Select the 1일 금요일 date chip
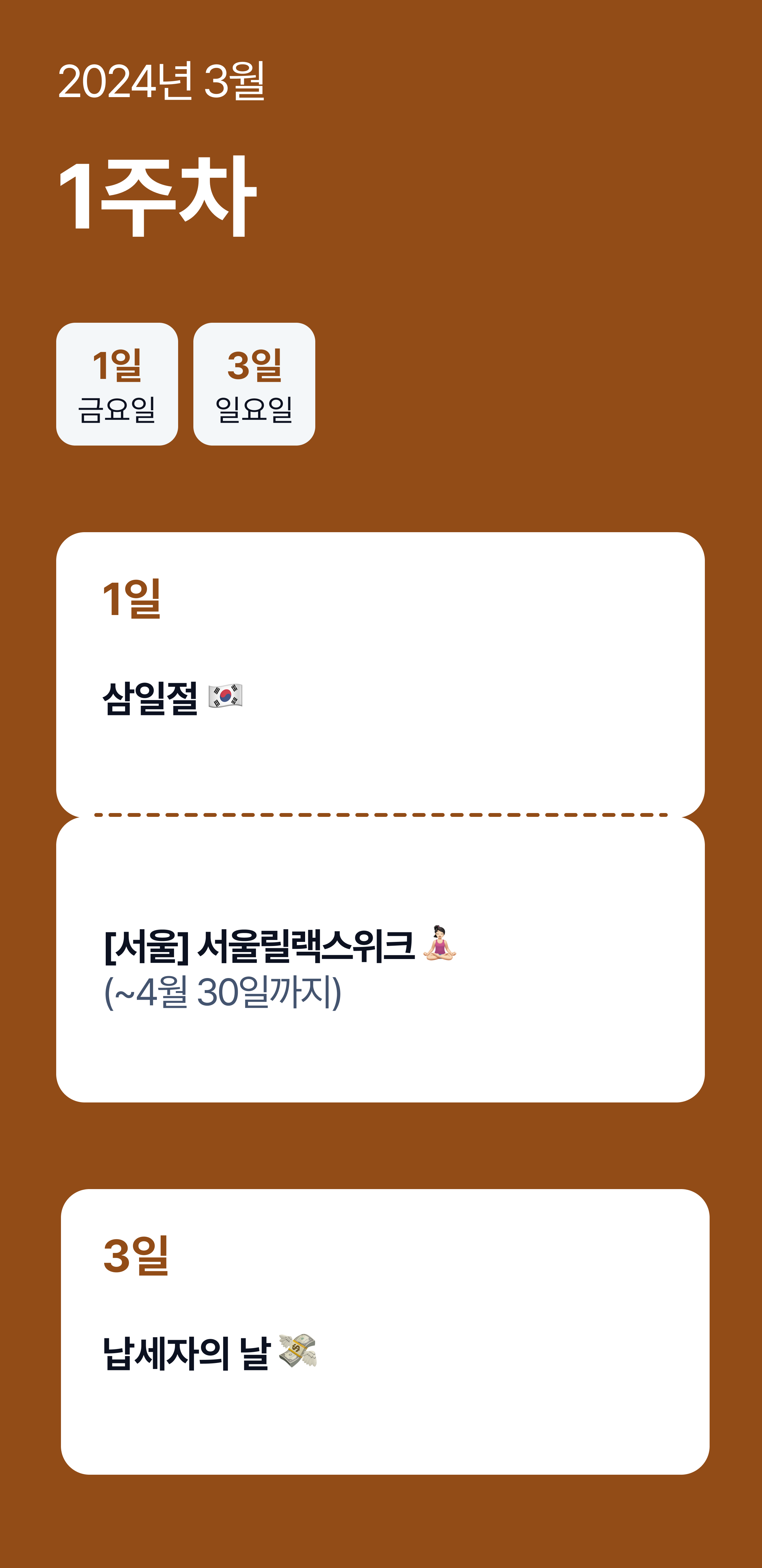762x1568 pixels. (x=117, y=384)
